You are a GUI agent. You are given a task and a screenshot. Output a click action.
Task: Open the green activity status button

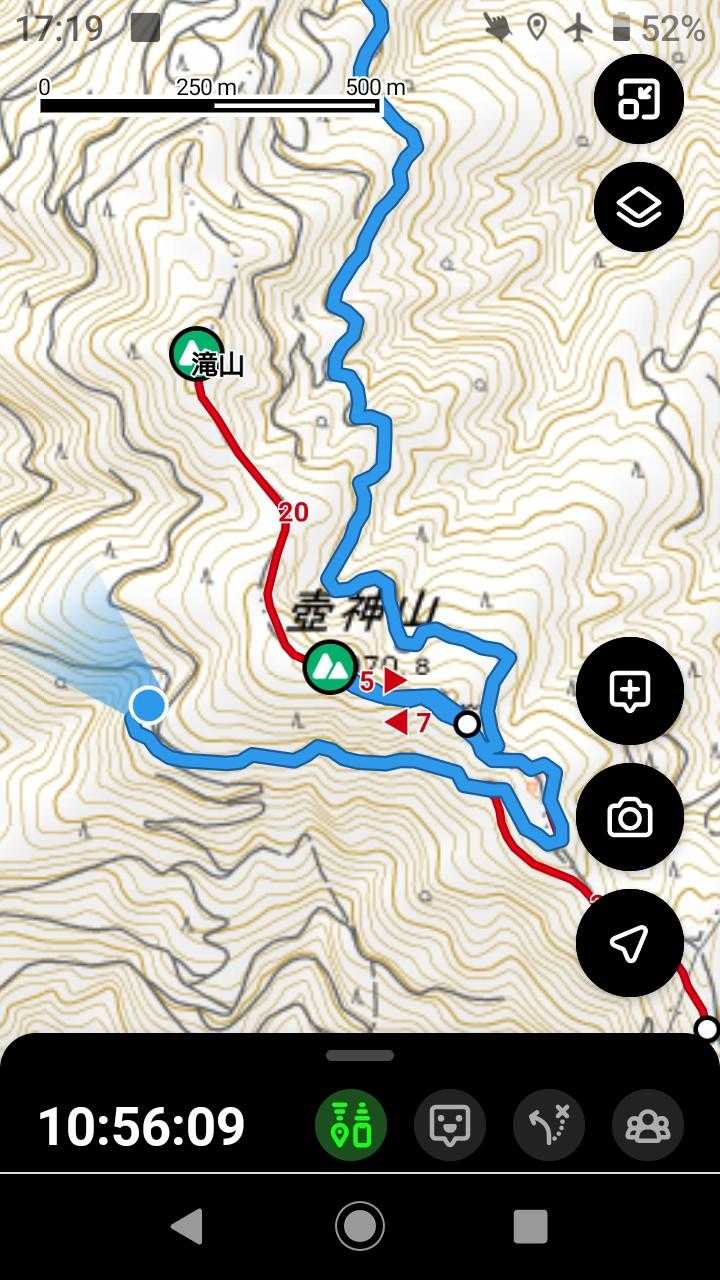[x=351, y=1125]
